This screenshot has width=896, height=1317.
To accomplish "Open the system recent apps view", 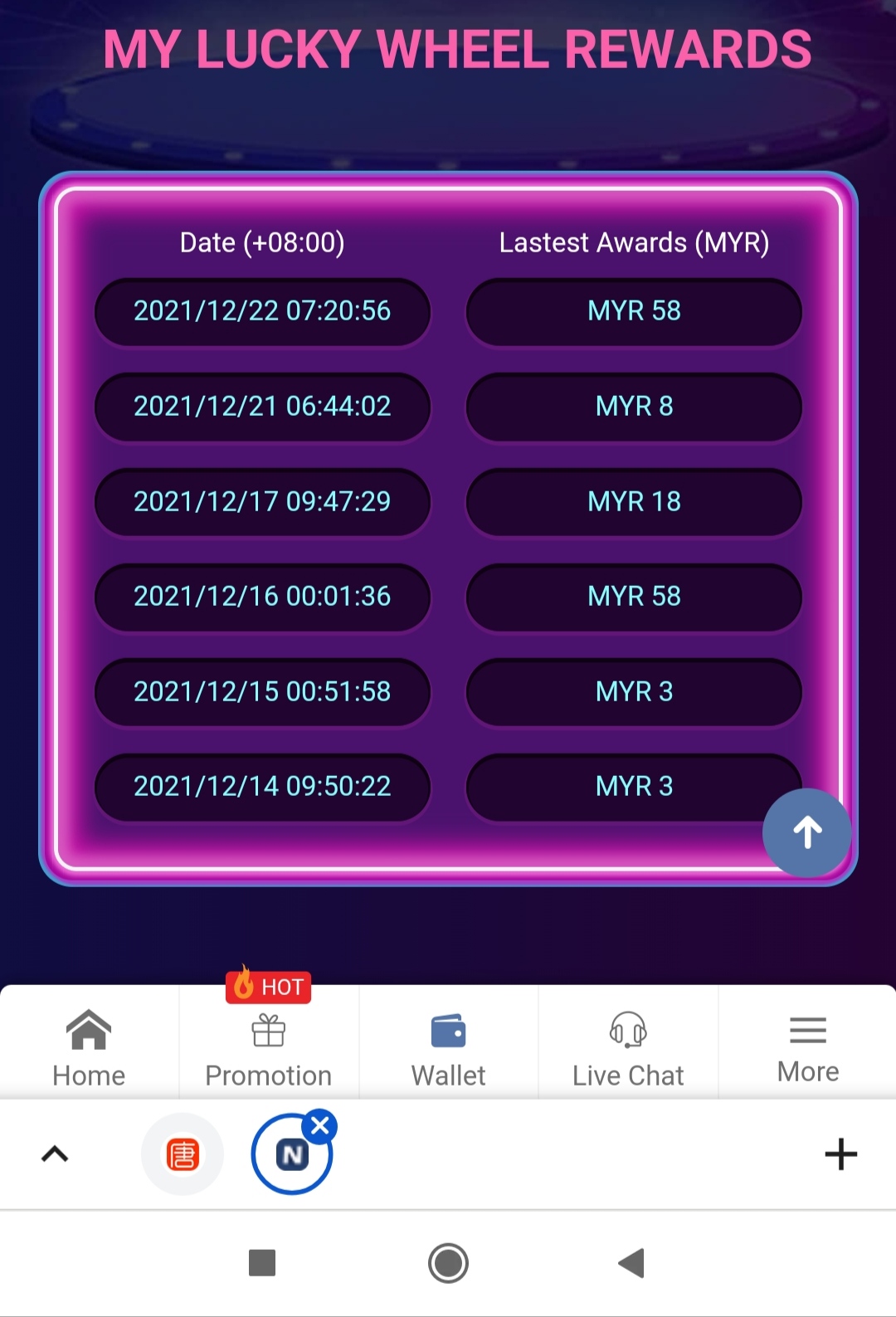I will tap(262, 1263).
